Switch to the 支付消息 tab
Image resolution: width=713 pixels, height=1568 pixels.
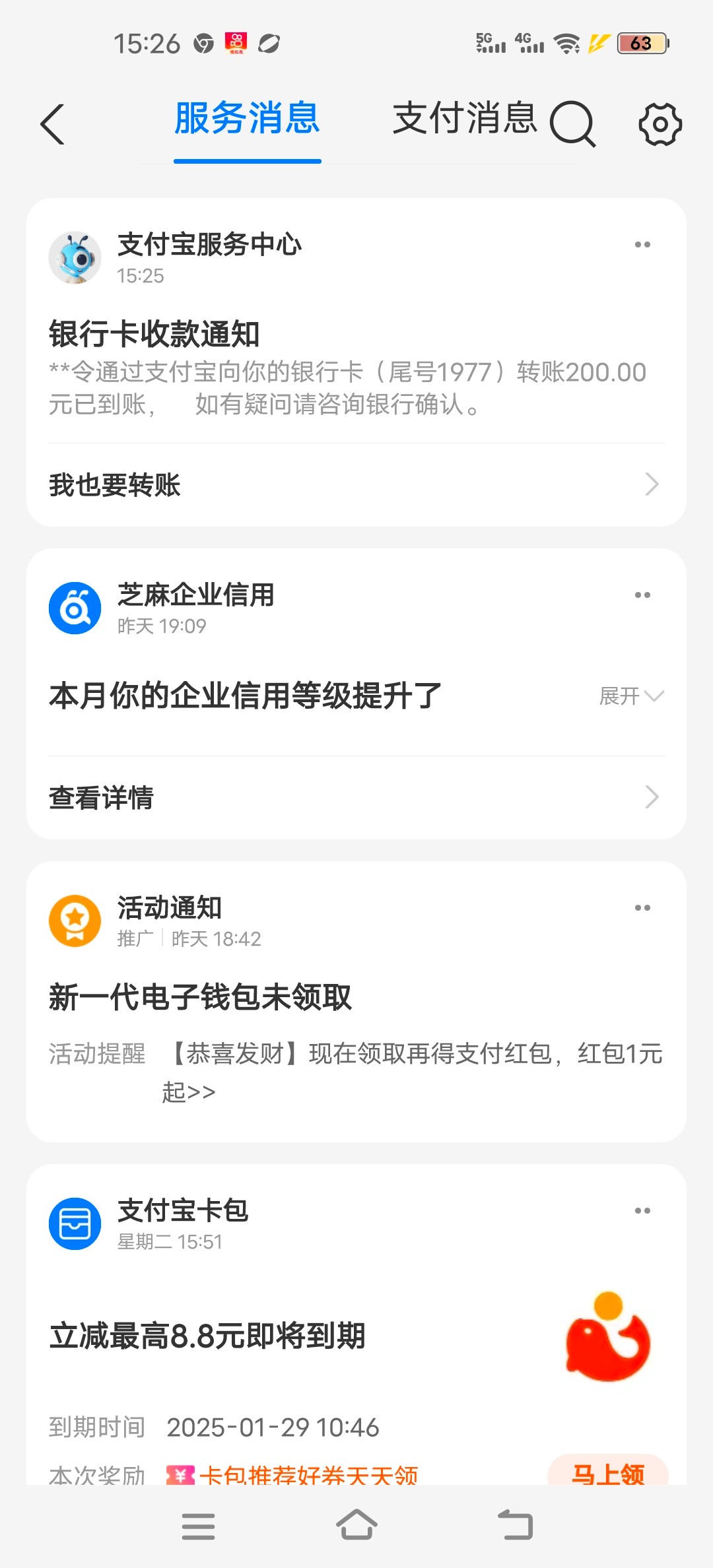pos(465,119)
